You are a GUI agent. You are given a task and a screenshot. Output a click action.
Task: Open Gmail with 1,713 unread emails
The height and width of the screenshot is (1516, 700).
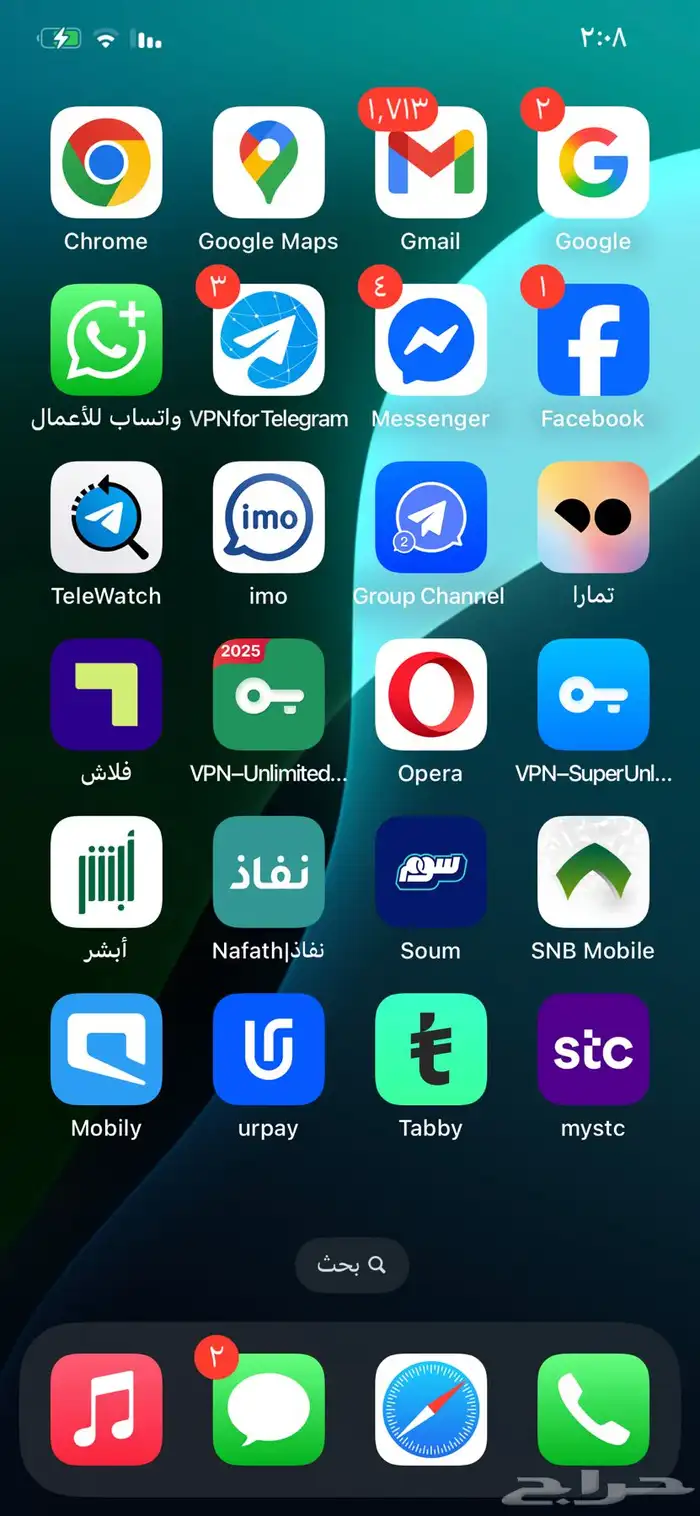[430, 162]
